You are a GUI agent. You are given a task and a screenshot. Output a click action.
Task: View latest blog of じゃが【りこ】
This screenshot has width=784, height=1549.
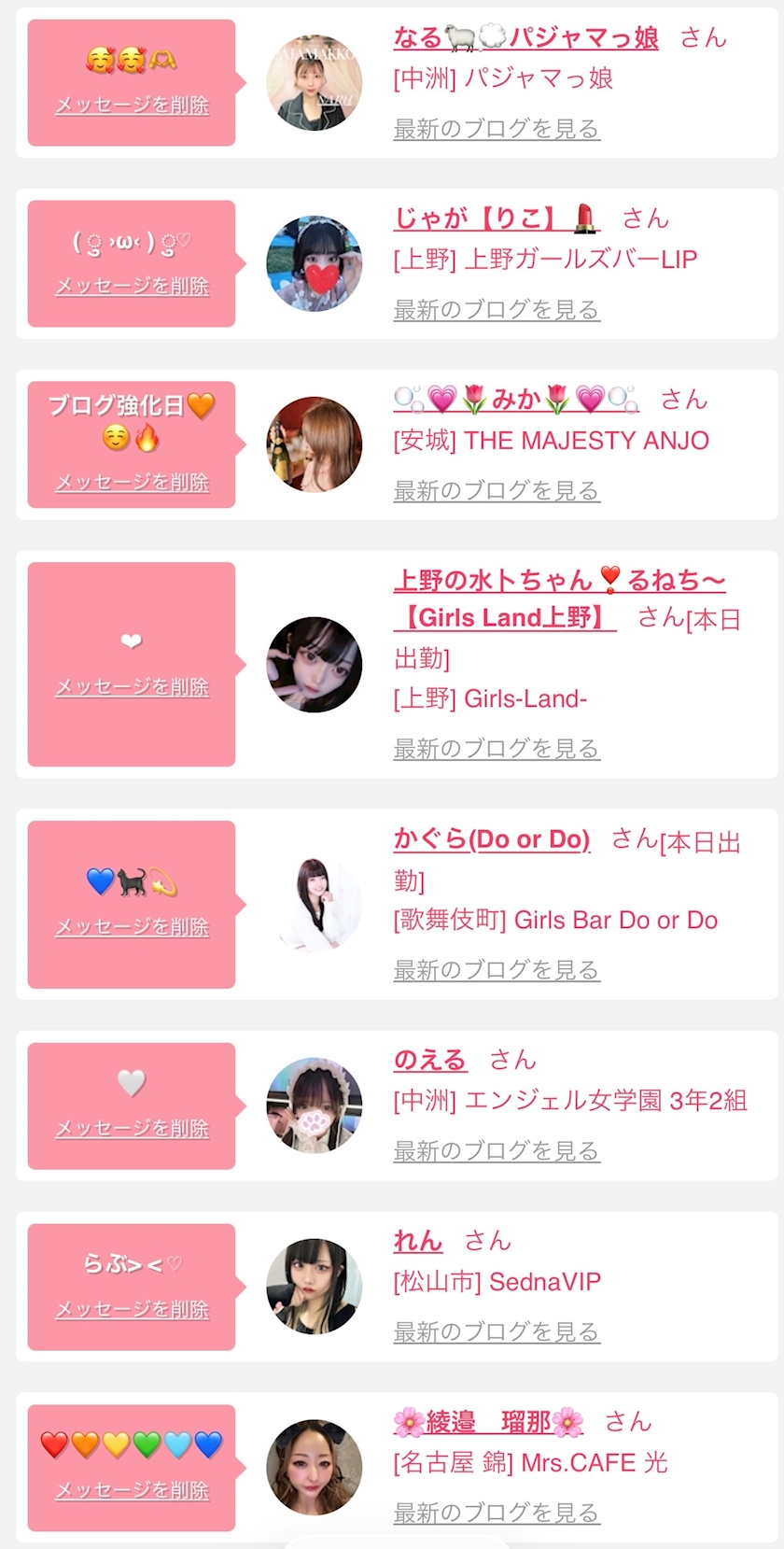click(x=497, y=310)
